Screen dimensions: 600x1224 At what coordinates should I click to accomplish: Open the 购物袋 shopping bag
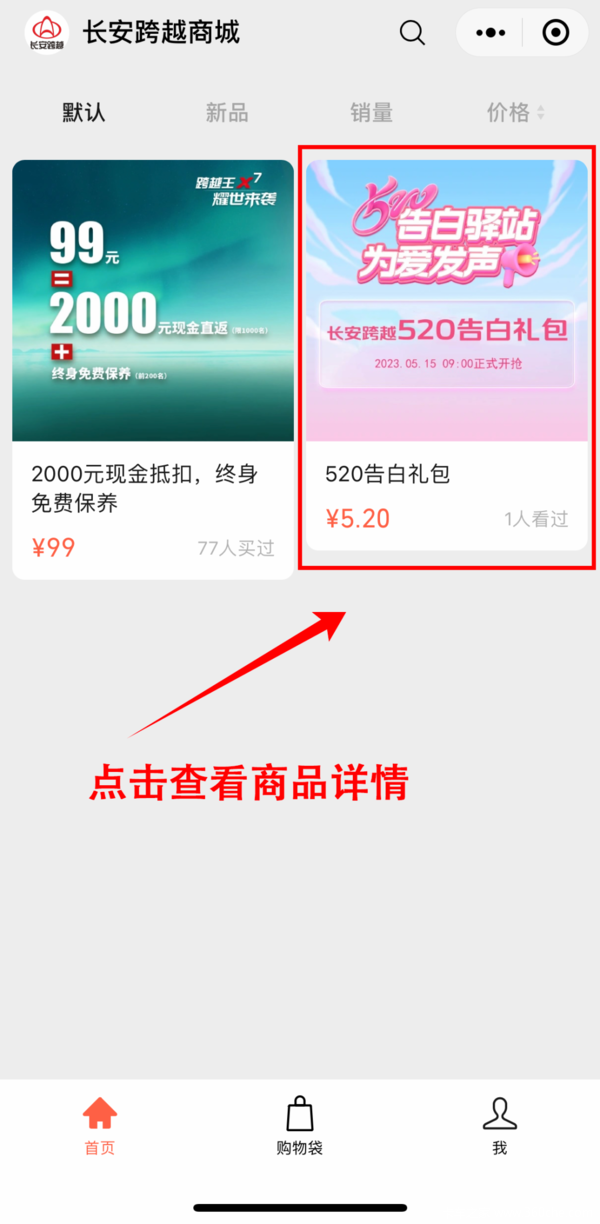pos(299,1125)
